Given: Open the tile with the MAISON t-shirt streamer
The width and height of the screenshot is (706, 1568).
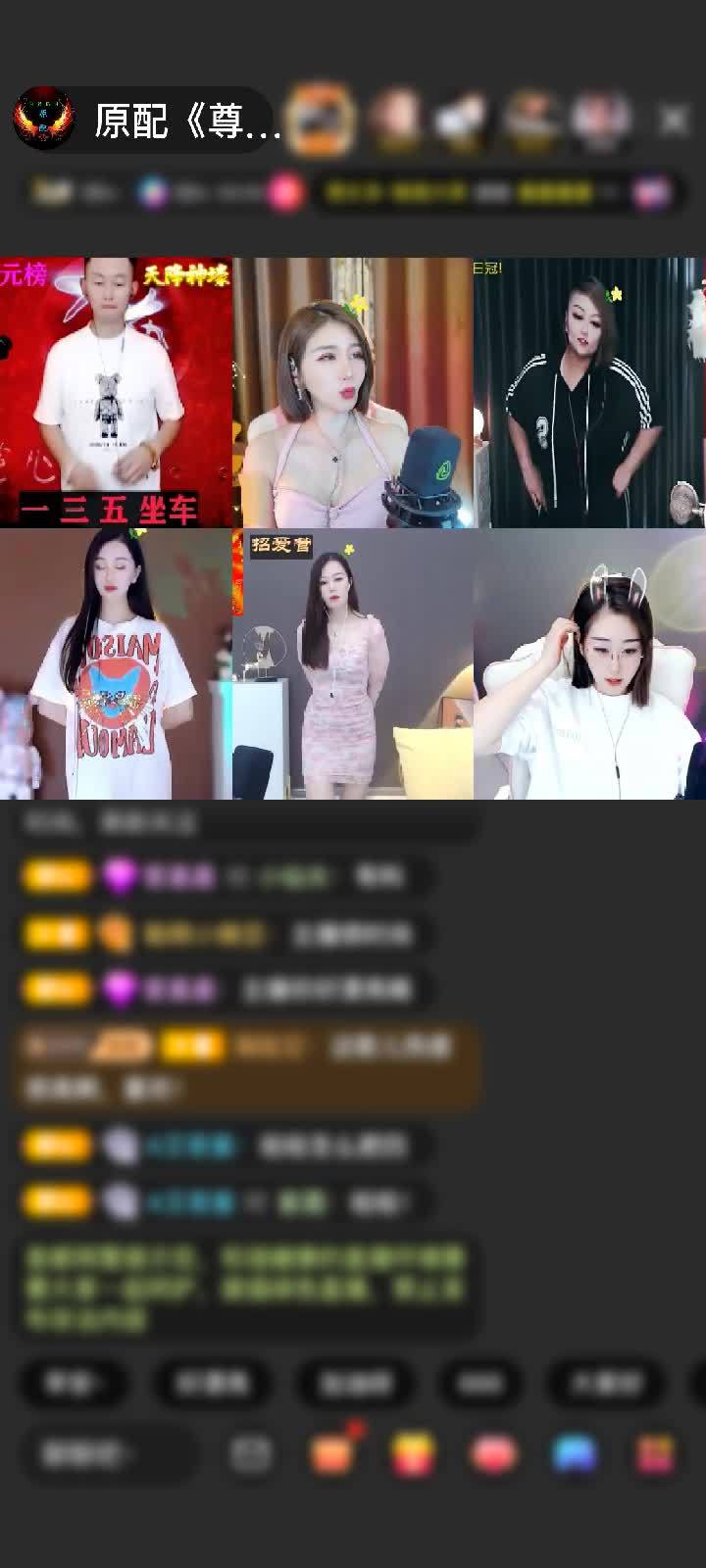Looking at the screenshot, I should coord(116,664).
